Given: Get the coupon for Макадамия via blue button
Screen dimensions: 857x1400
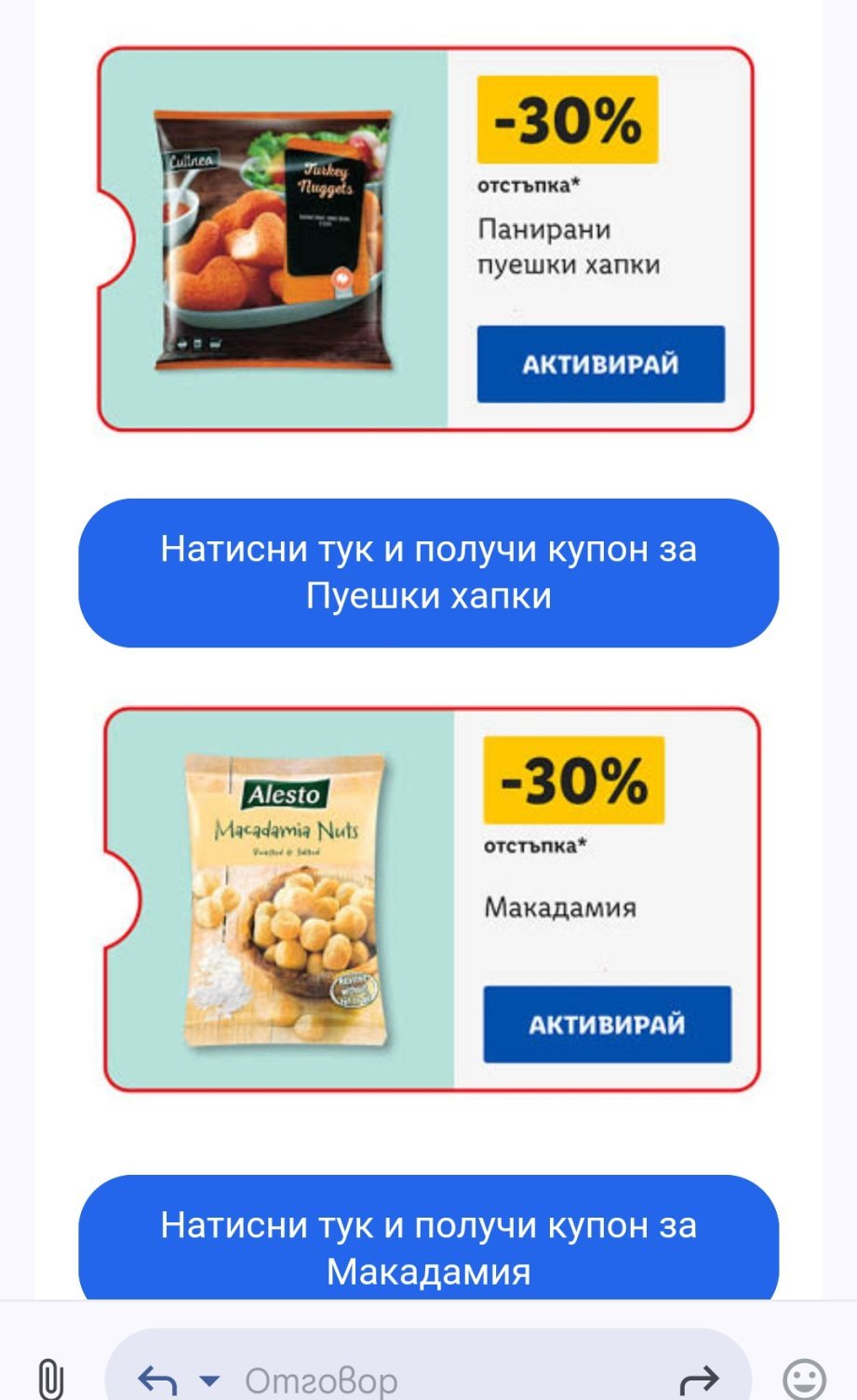Looking at the screenshot, I should [428, 1238].
